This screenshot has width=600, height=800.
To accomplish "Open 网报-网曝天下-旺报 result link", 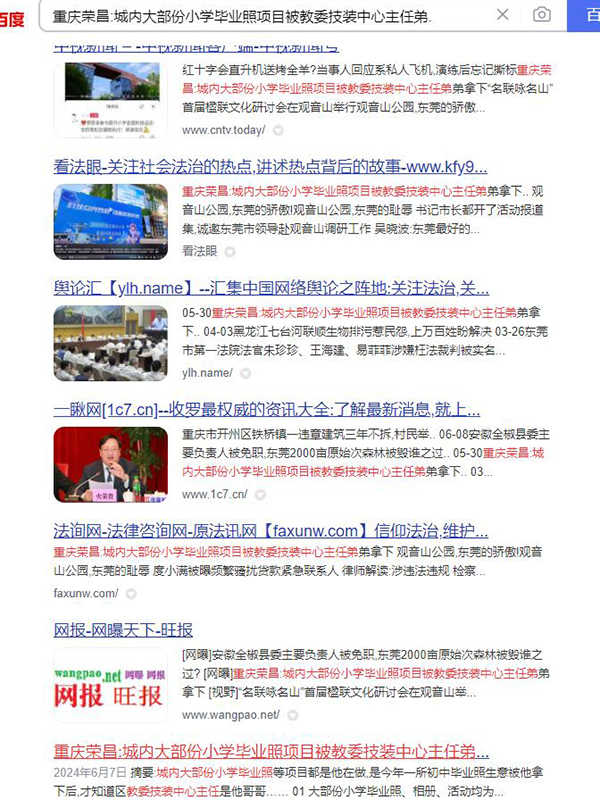I will coord(123,629).
